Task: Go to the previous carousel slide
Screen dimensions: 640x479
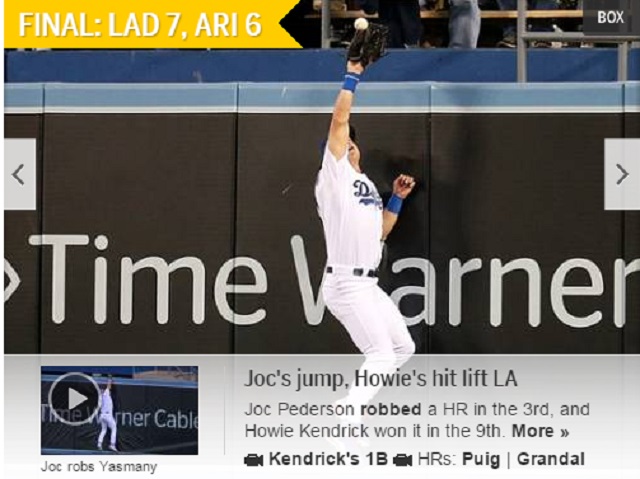Action: pyautogui.click(x=19, y=174)
